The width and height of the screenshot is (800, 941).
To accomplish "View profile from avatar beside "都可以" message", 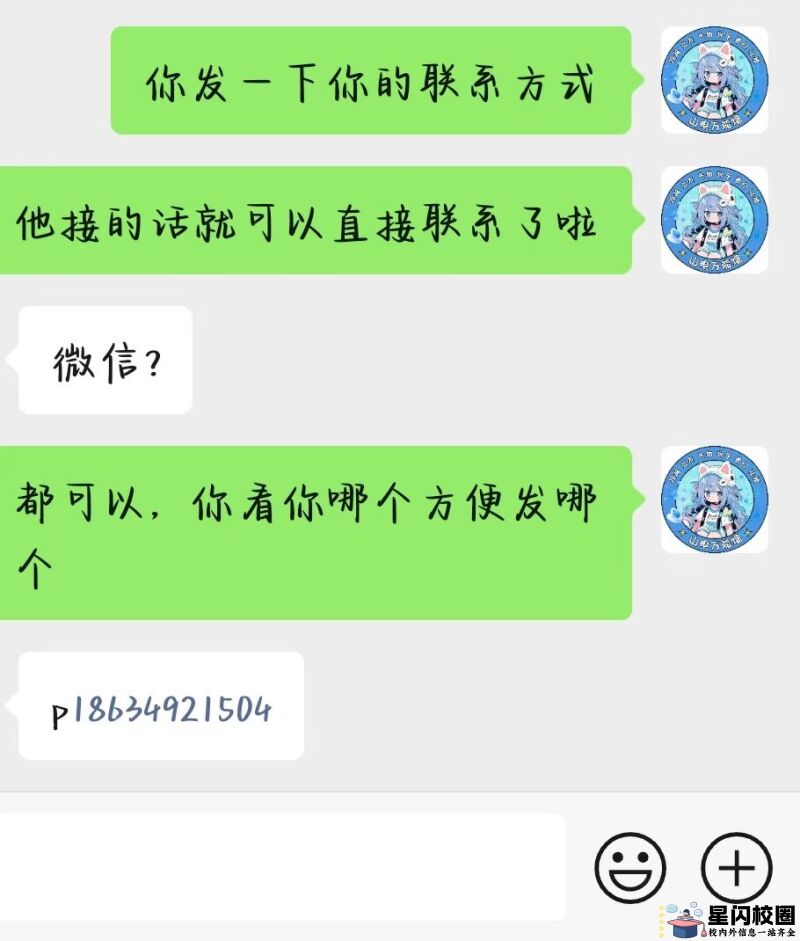I will click(x=714, y=500).
